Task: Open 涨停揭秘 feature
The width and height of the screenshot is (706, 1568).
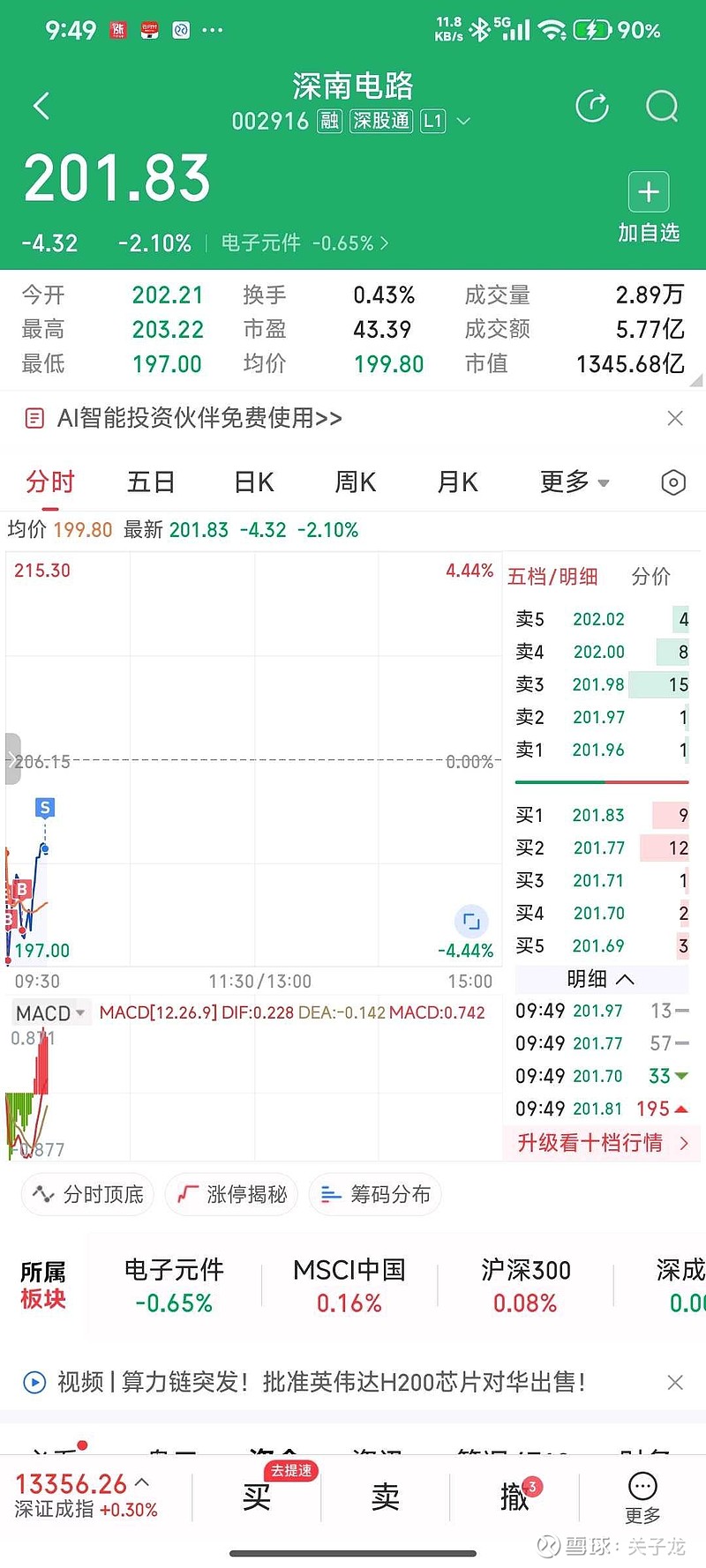Action: 231,1194
